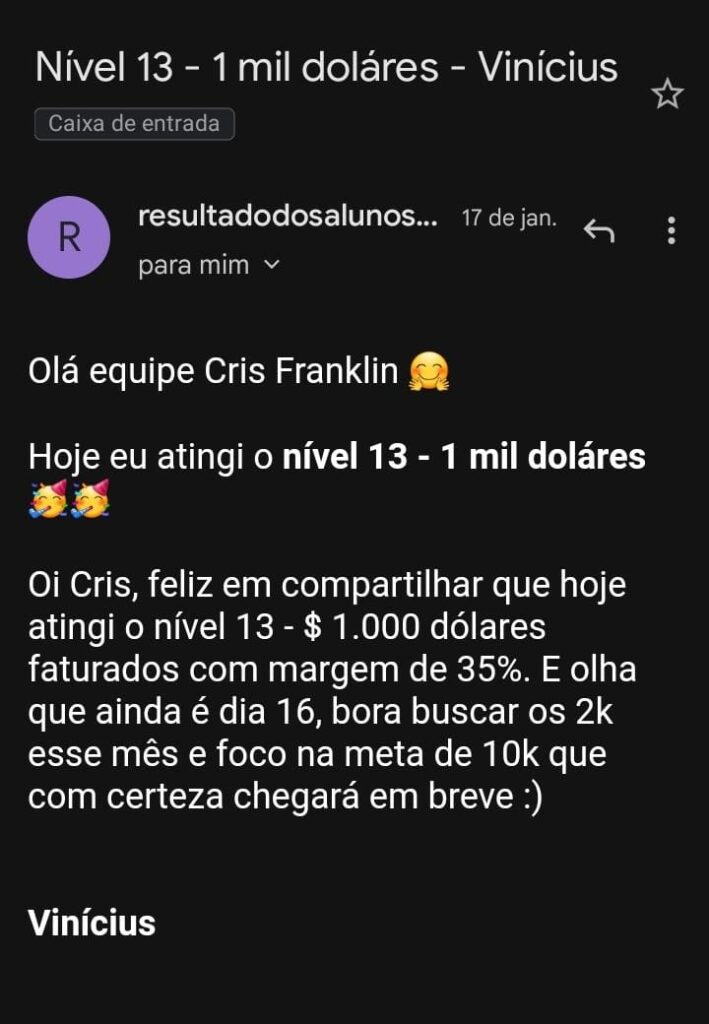Expand the 'para mim' recipient details
The image size is (709, 1024).
pyautogui.click(x=271, y=266)
